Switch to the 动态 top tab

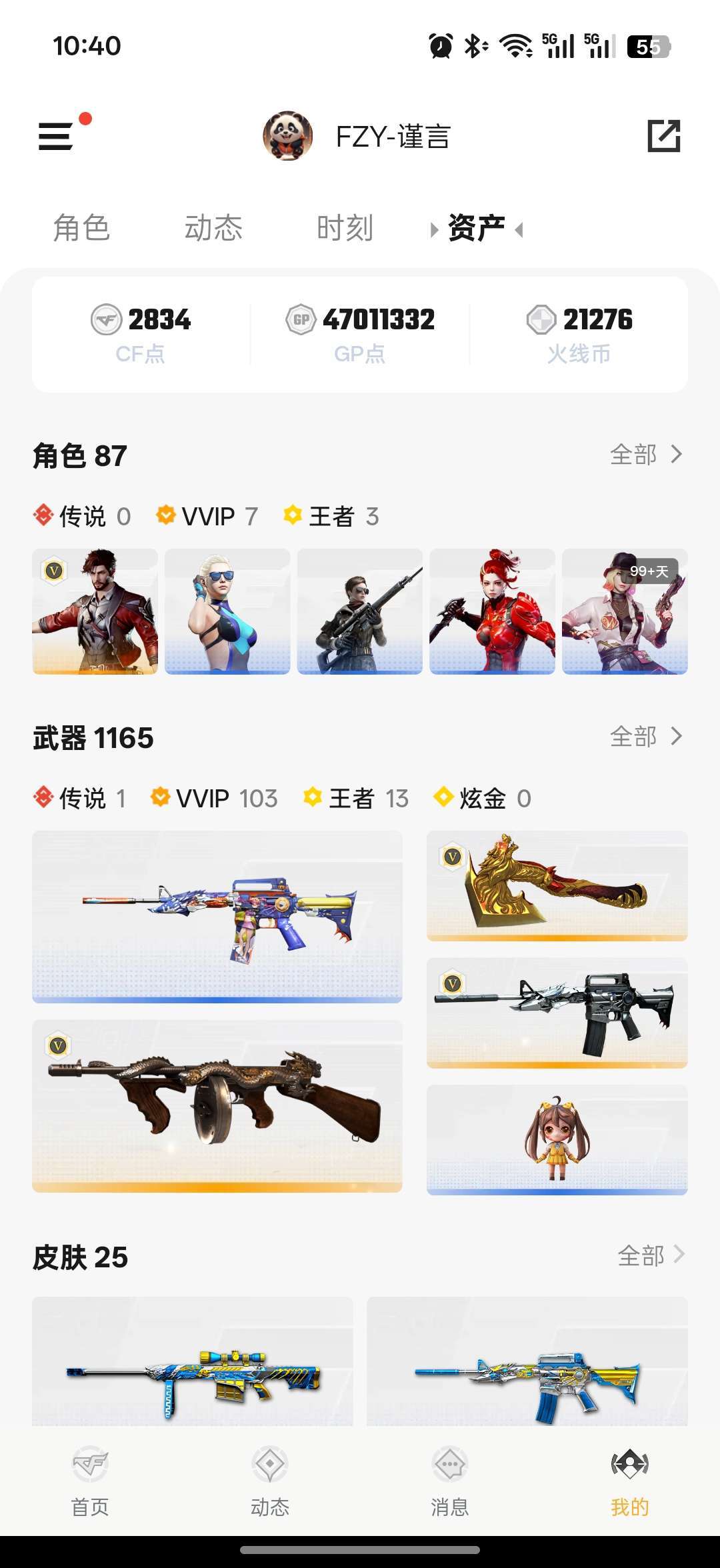click(x=213, y=228)
